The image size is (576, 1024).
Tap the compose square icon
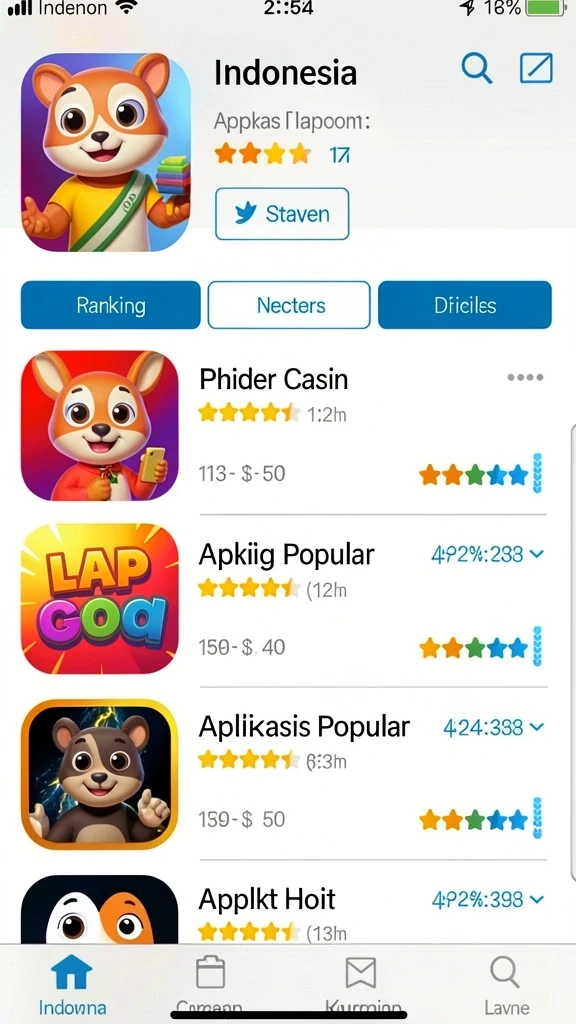point(536,68)
